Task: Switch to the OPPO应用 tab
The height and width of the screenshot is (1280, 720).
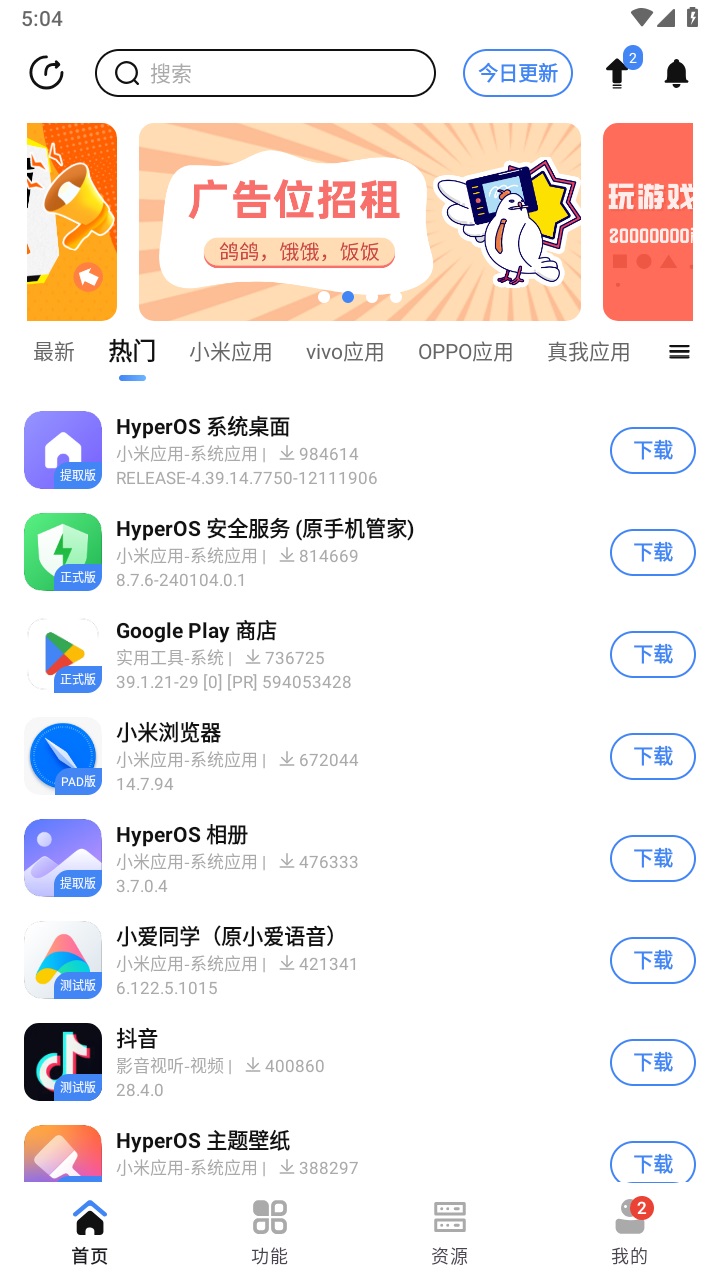Action: pos(465,352)
